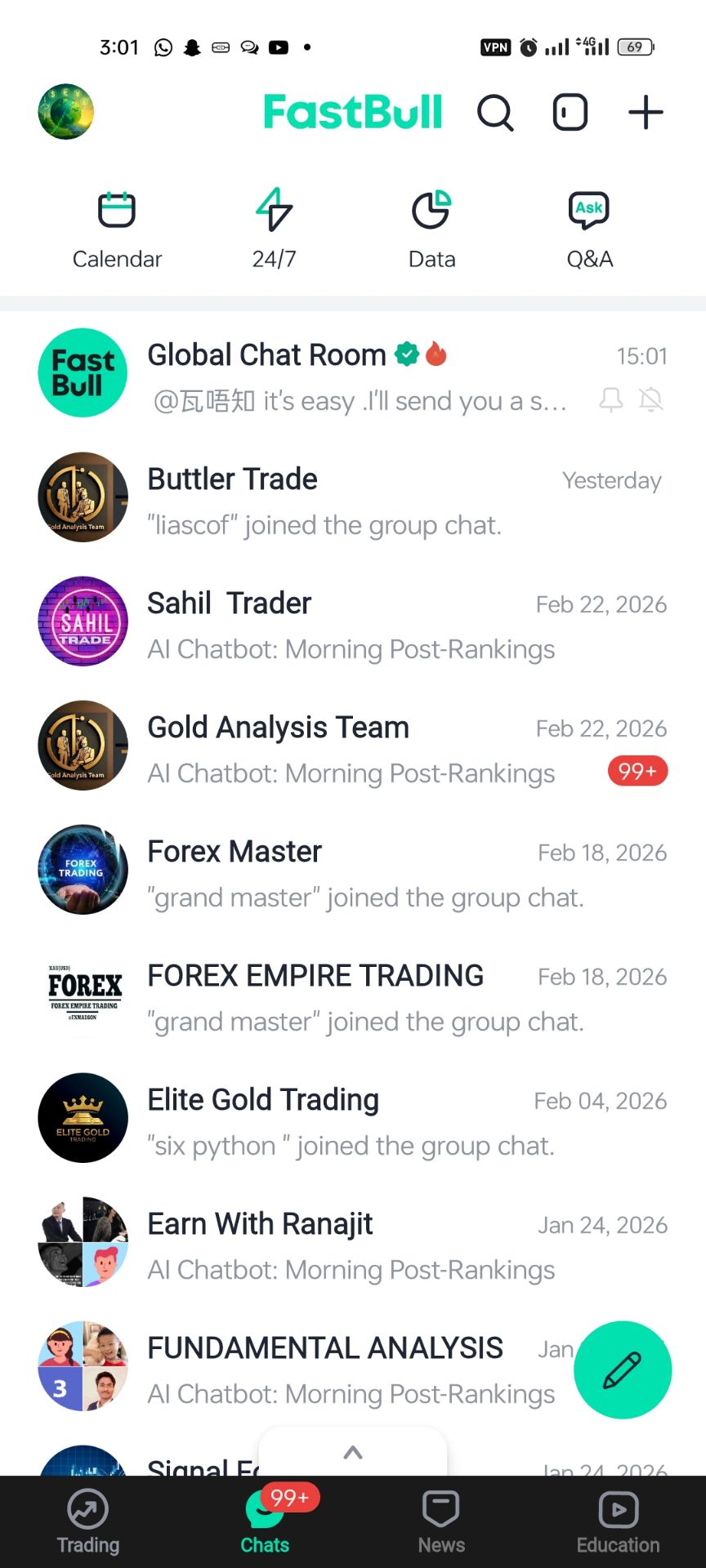
Task: Open the Forex Master group chat
Action: pos(351,872)
